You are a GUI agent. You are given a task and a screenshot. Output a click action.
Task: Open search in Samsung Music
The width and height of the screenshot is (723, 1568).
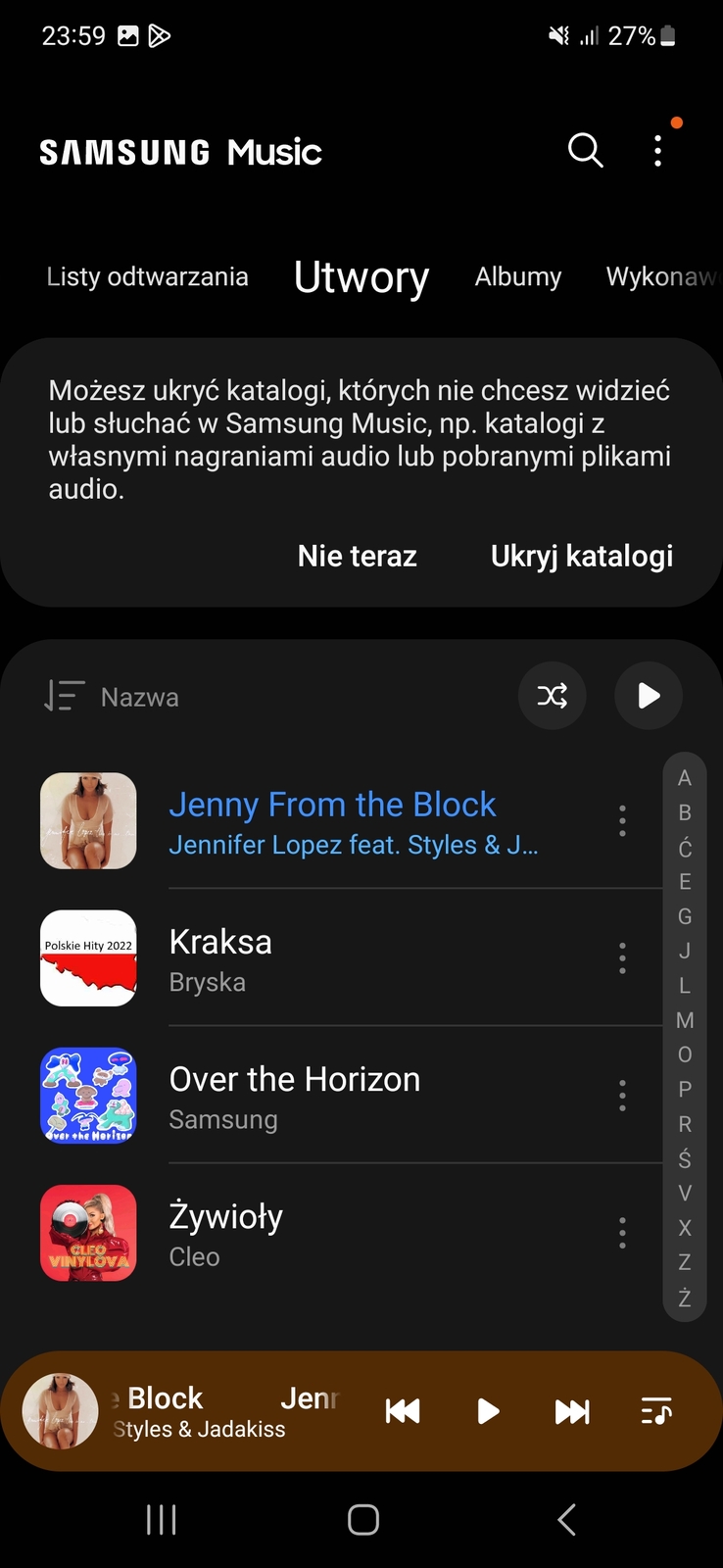point(585,151)
